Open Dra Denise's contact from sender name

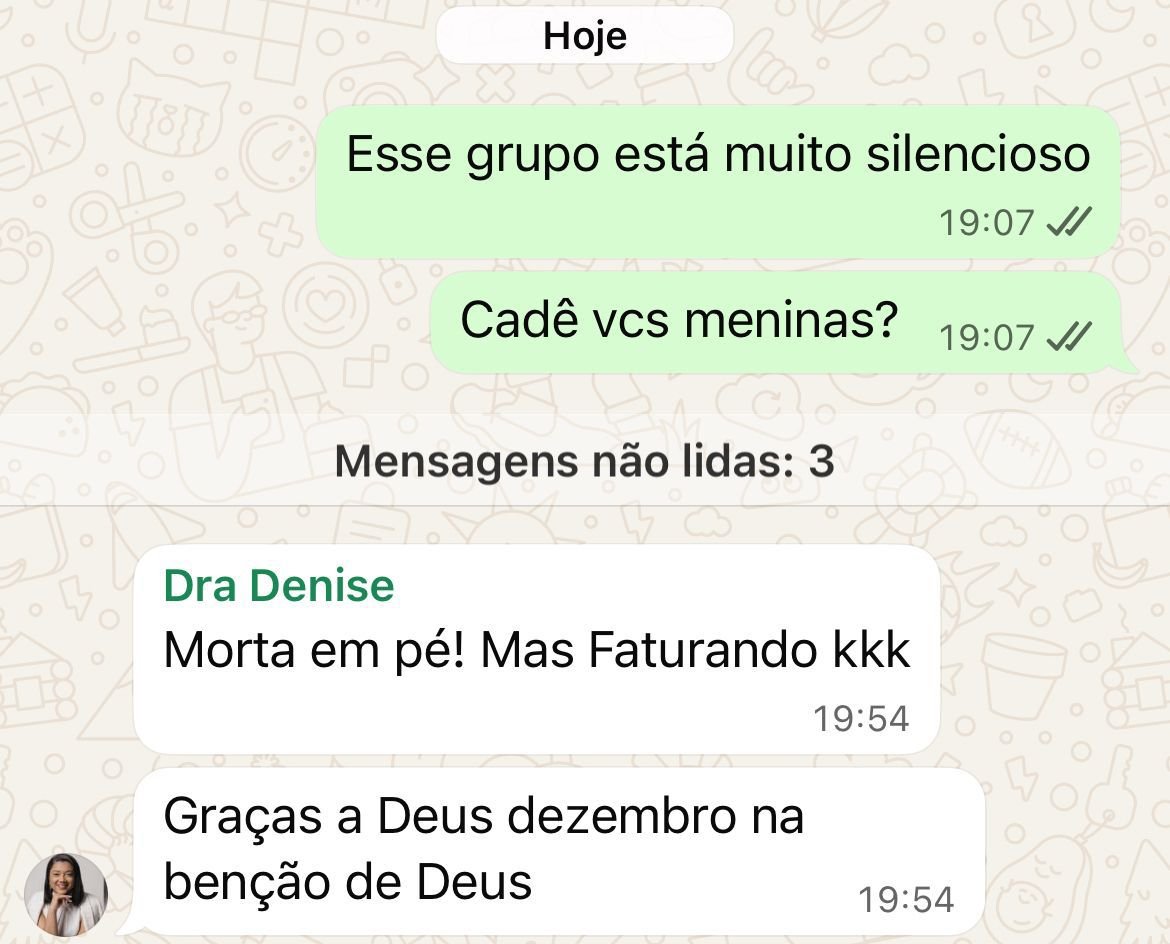coord(279,586)
